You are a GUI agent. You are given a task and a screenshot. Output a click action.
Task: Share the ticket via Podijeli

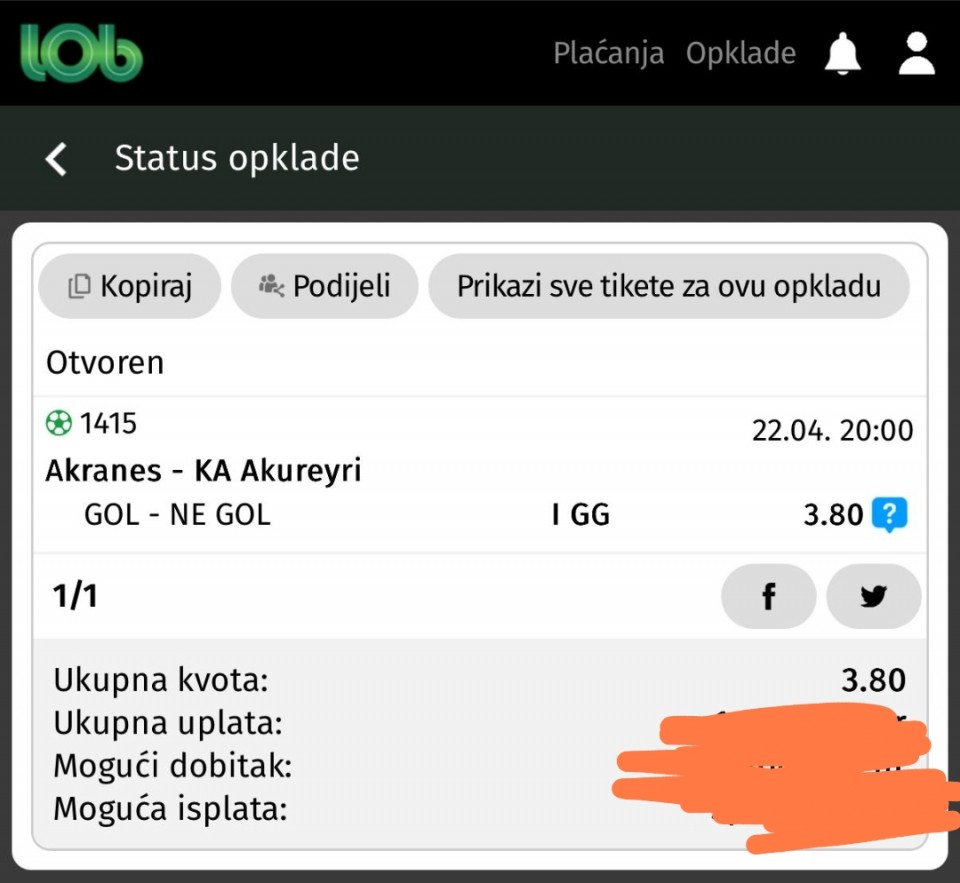click(x=324, y=287)
